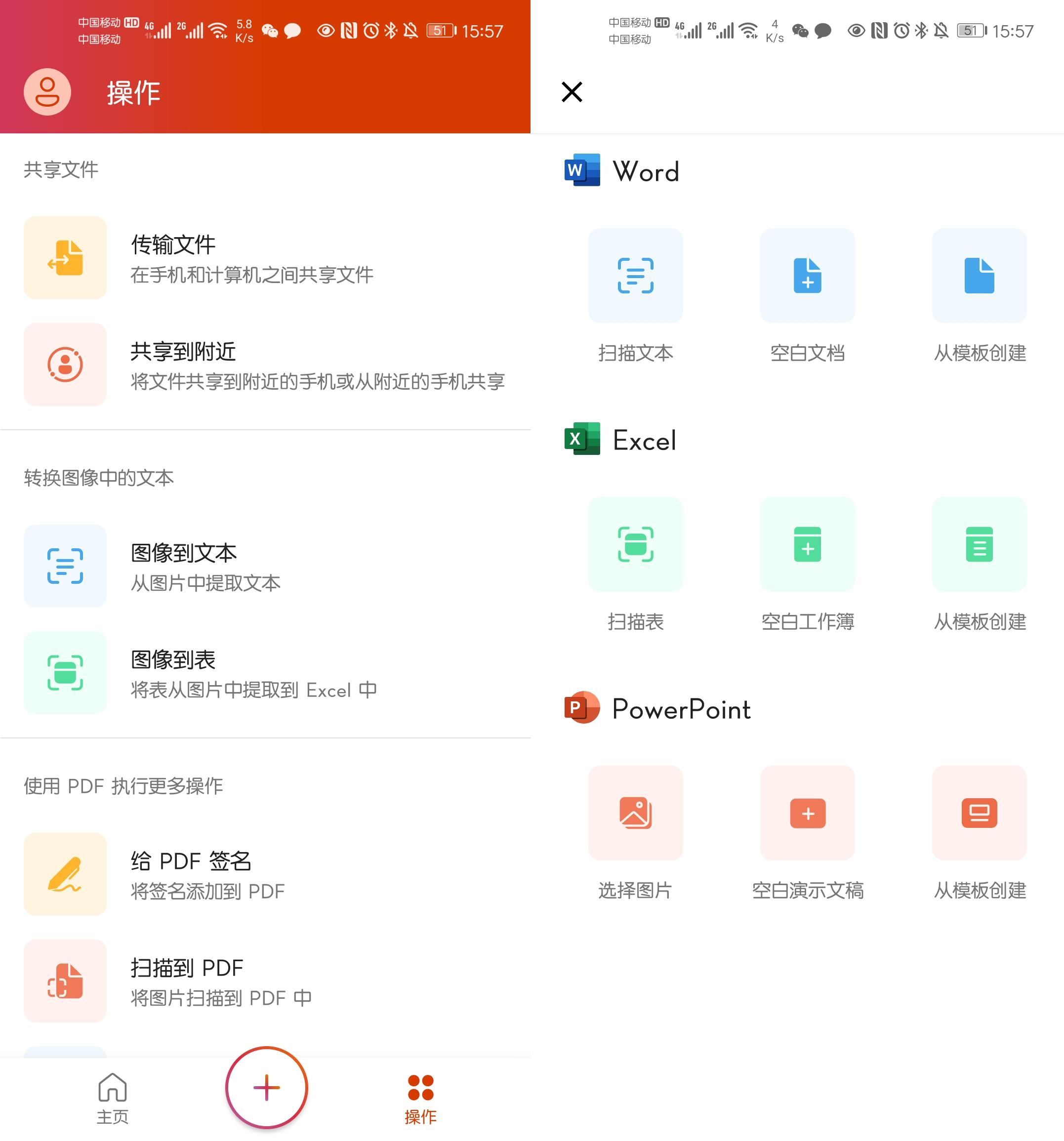Create a 空白工作簿 in Excel
This screenshot has width=1064, height=1141.
coord(807,544)
